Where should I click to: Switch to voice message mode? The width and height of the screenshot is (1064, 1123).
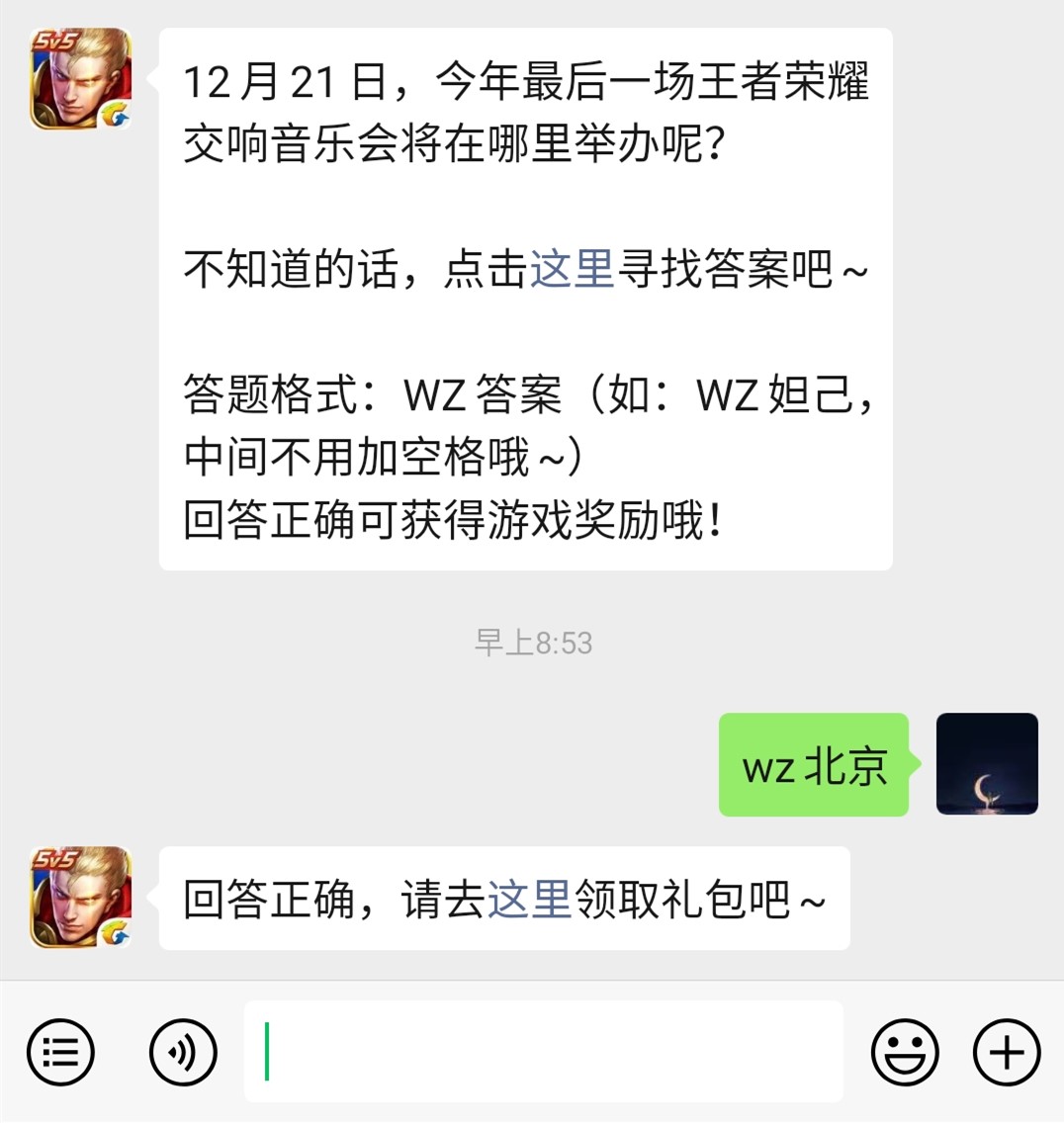point(181,1052)
